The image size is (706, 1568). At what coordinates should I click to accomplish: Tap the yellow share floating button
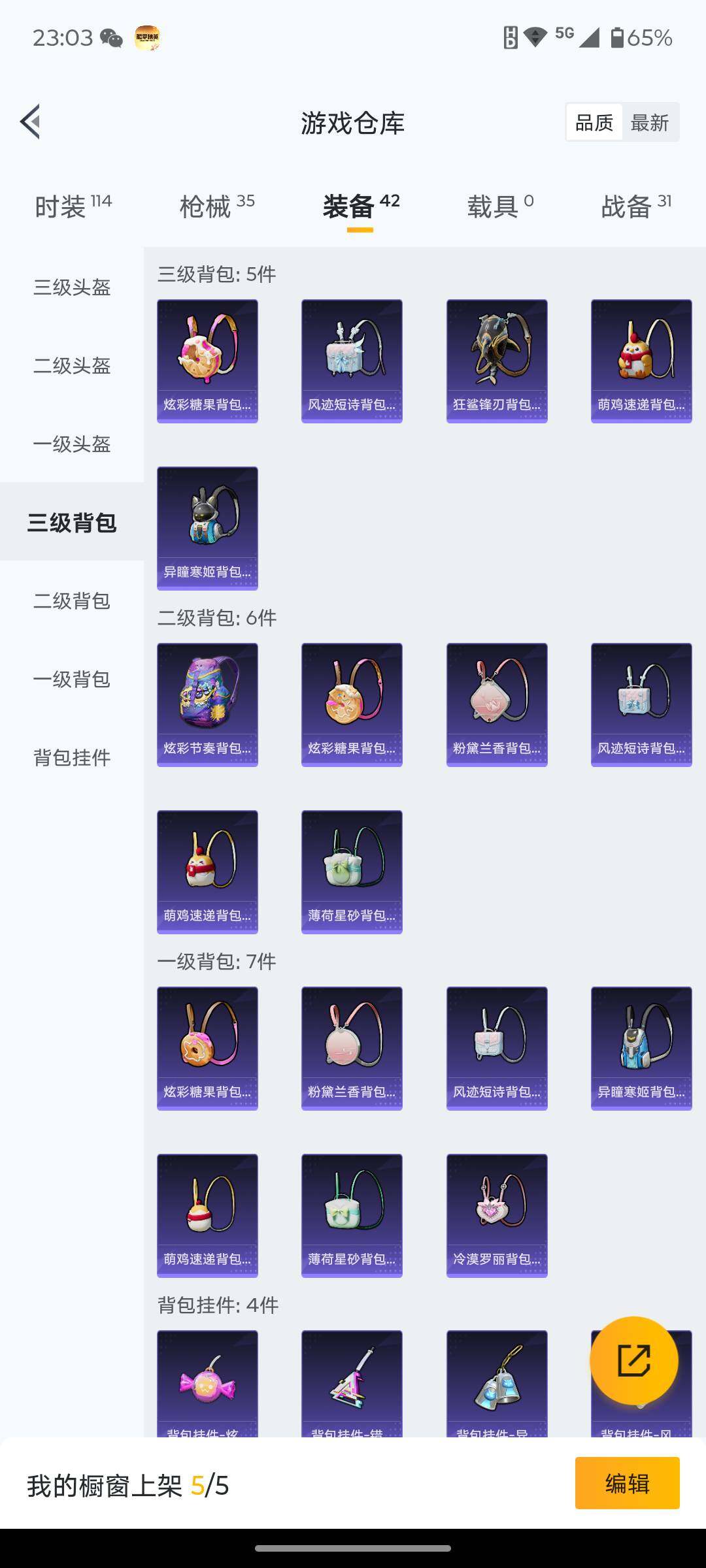633,1360
